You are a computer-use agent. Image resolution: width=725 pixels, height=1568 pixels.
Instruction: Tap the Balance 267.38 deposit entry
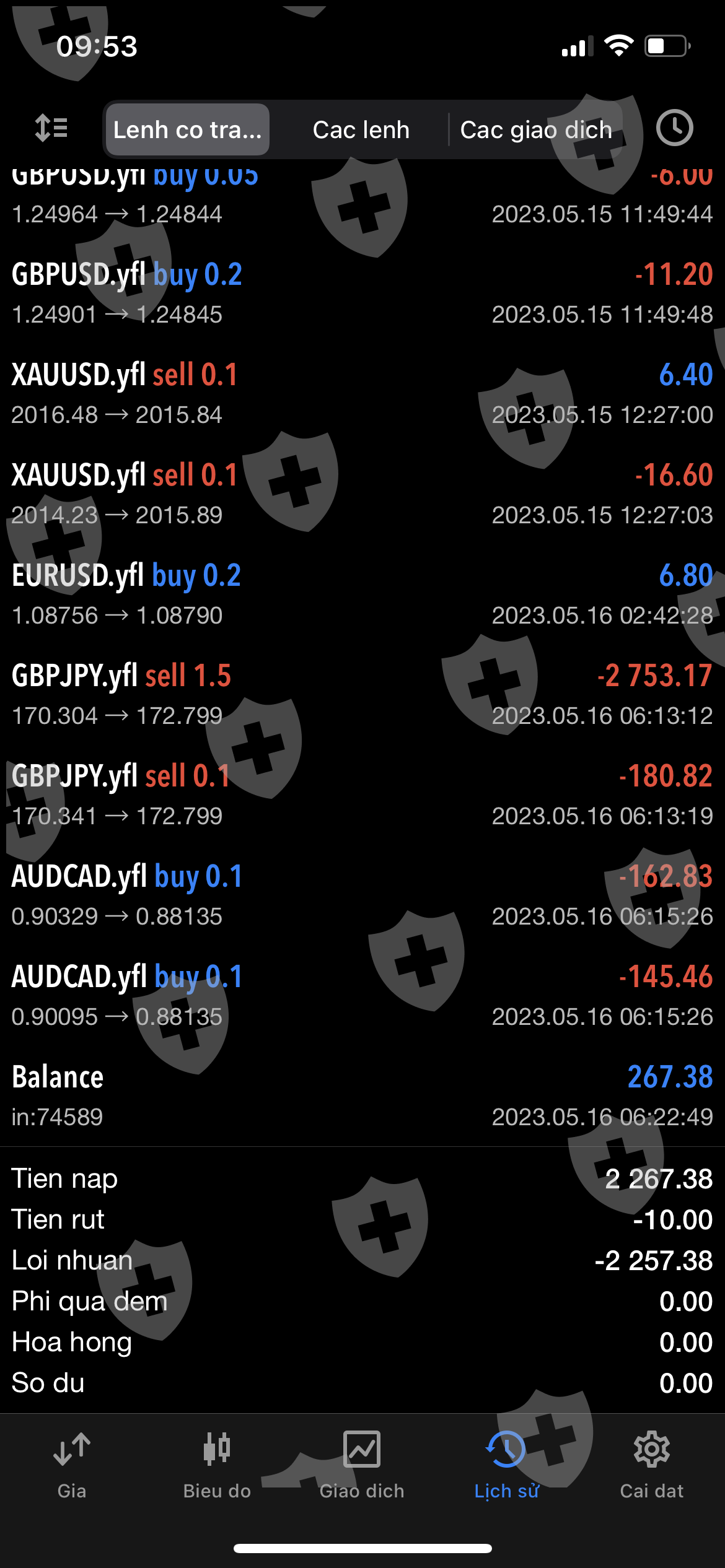pos(362,1096)
